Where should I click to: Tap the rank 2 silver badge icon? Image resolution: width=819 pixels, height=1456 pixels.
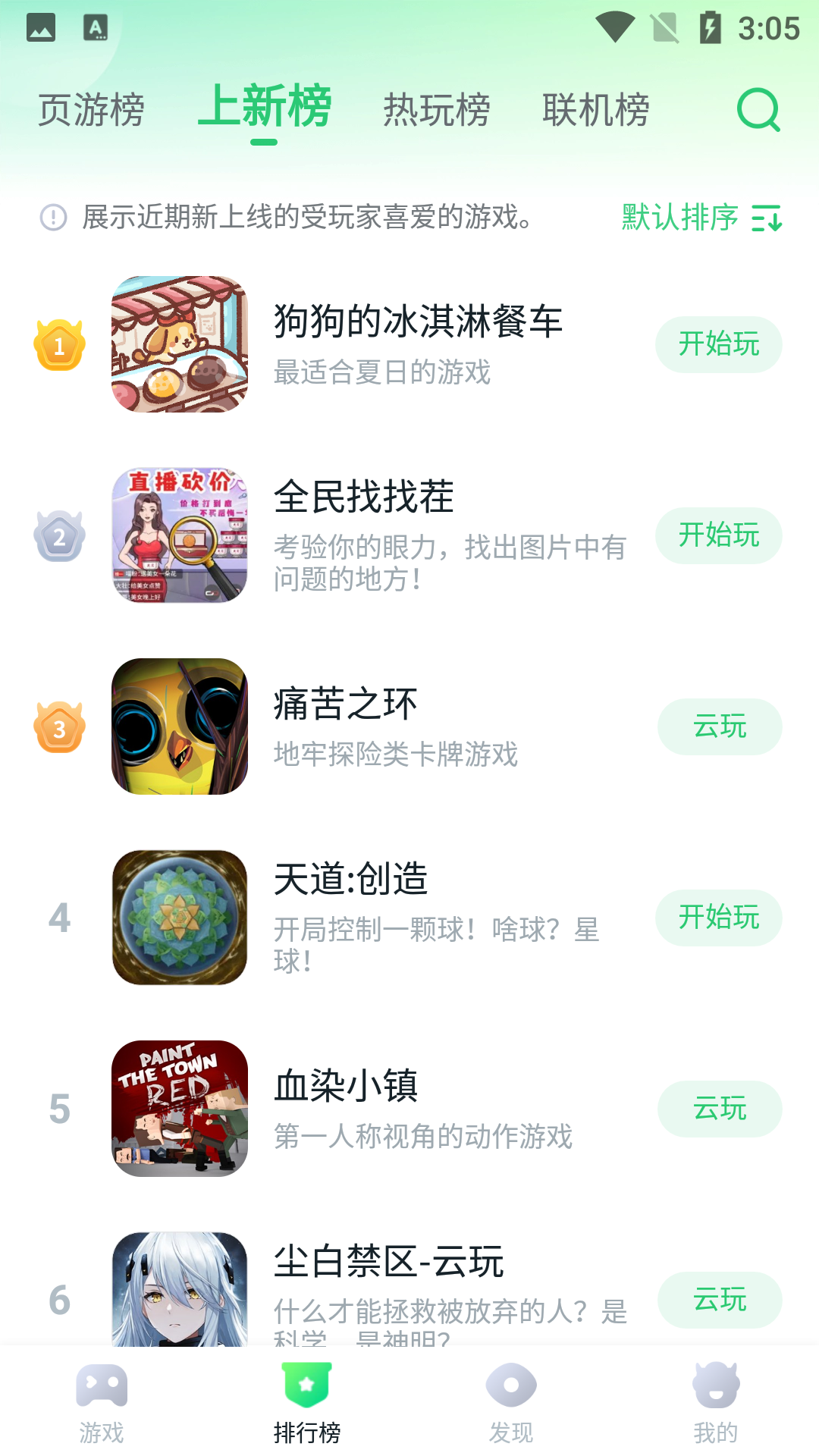59,536
